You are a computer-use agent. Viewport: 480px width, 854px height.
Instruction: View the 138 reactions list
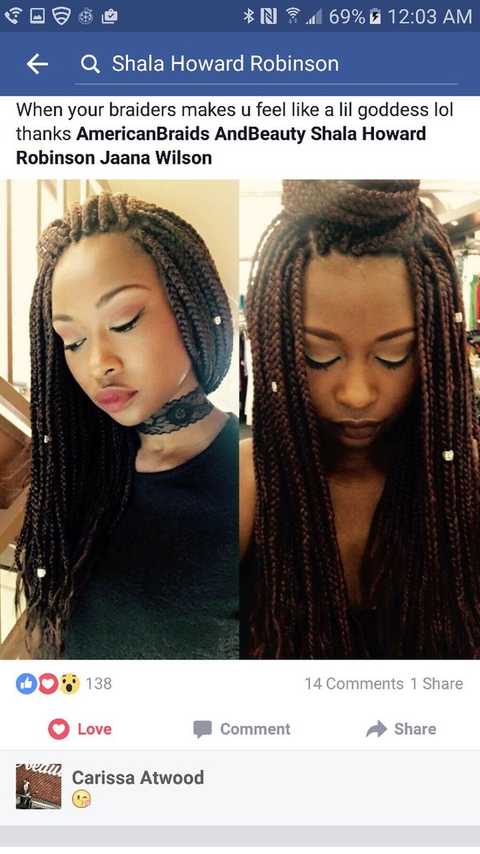[x=64, y=684]
